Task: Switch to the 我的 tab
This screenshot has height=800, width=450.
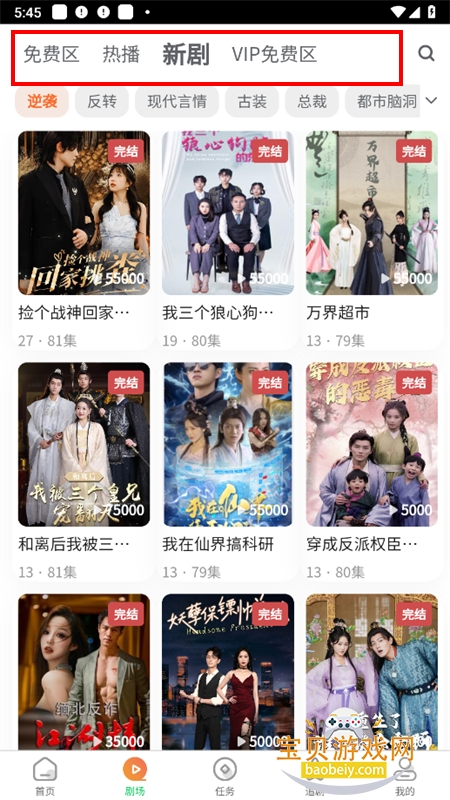Action: pos(405,776)
